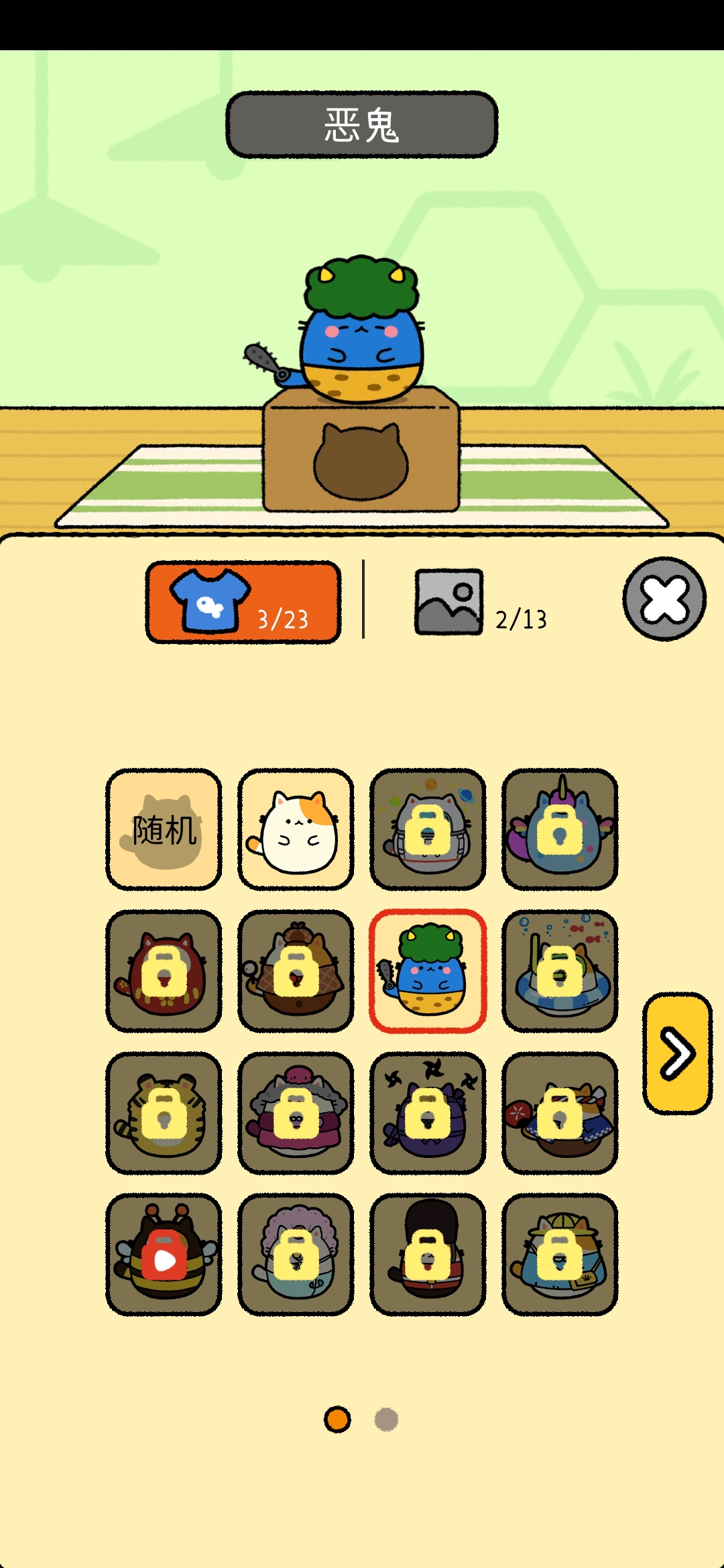Image resolution: width=724 pixels, height=1568 pixels.
Task: Tap the locked red daruma cat costume
Action: click(x=164, y=971)
